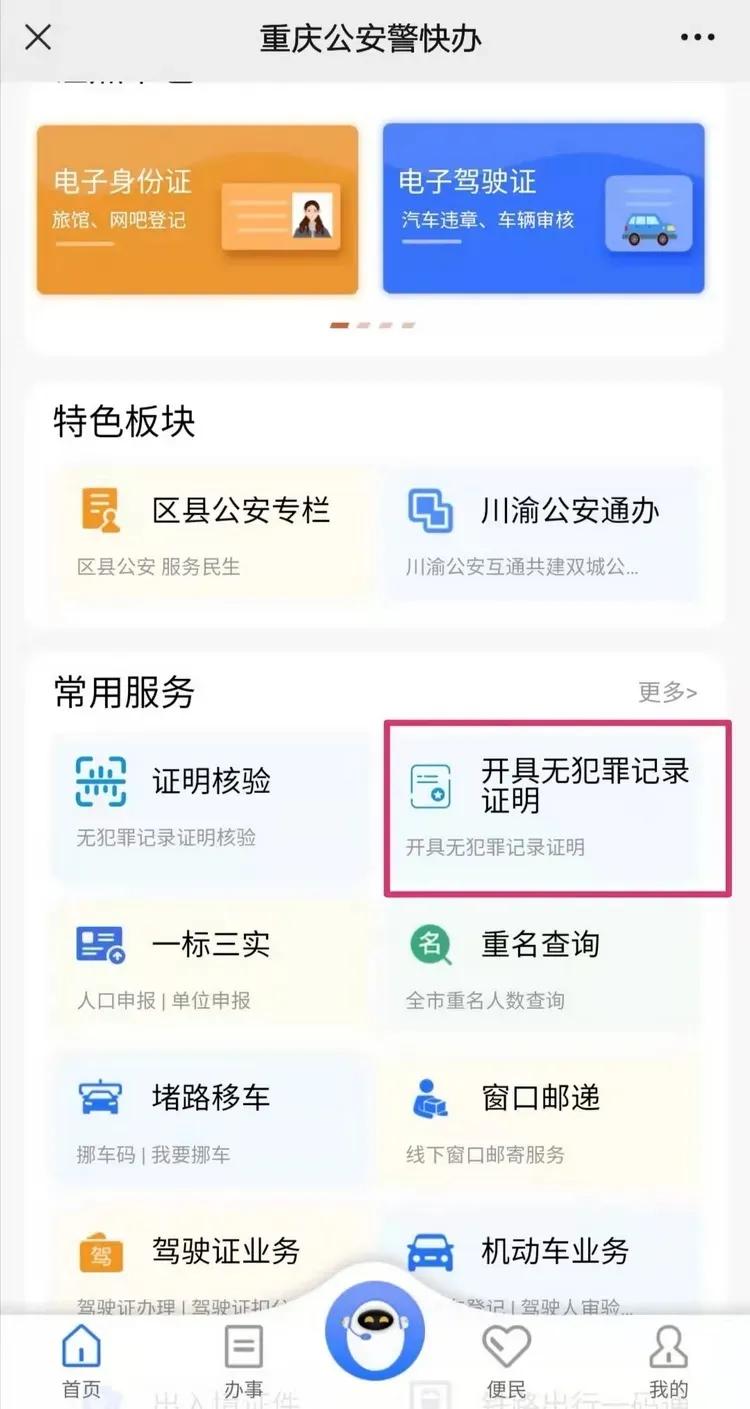Open 一标三实 service
The image size is (750, 1409).
(212, 967)
